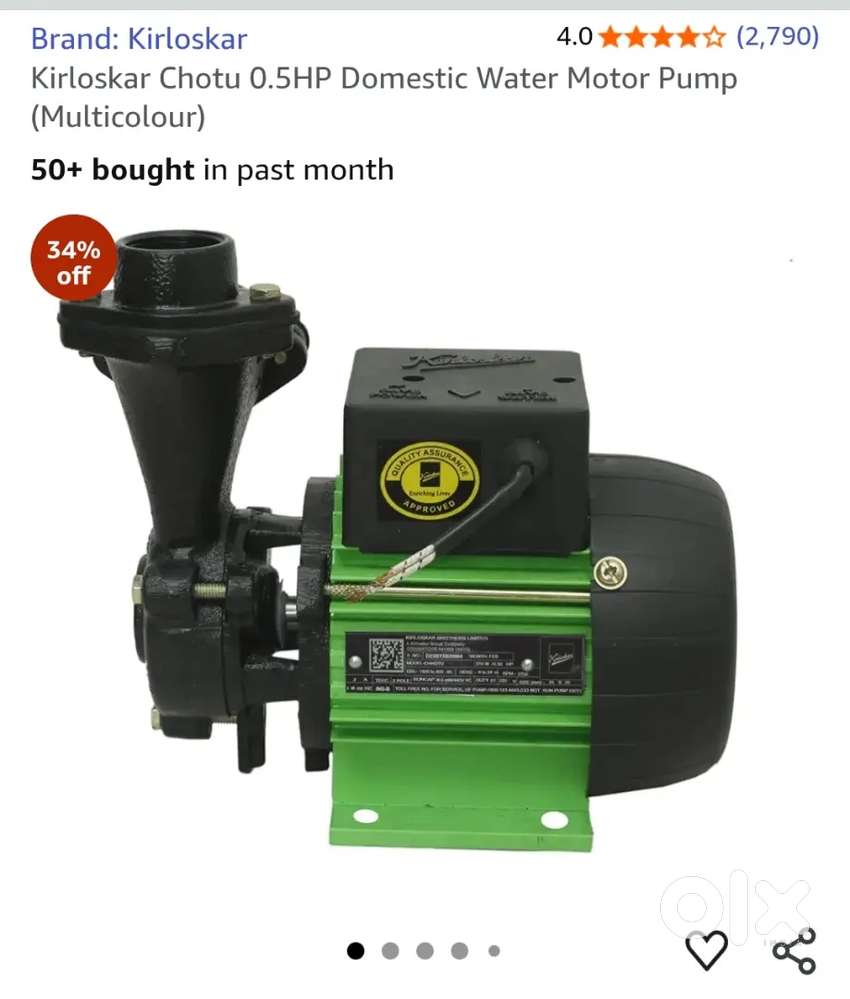Screen dimensions: 850x999
Task: View the 2,790 customer ratings
Action: coord(777,38)
